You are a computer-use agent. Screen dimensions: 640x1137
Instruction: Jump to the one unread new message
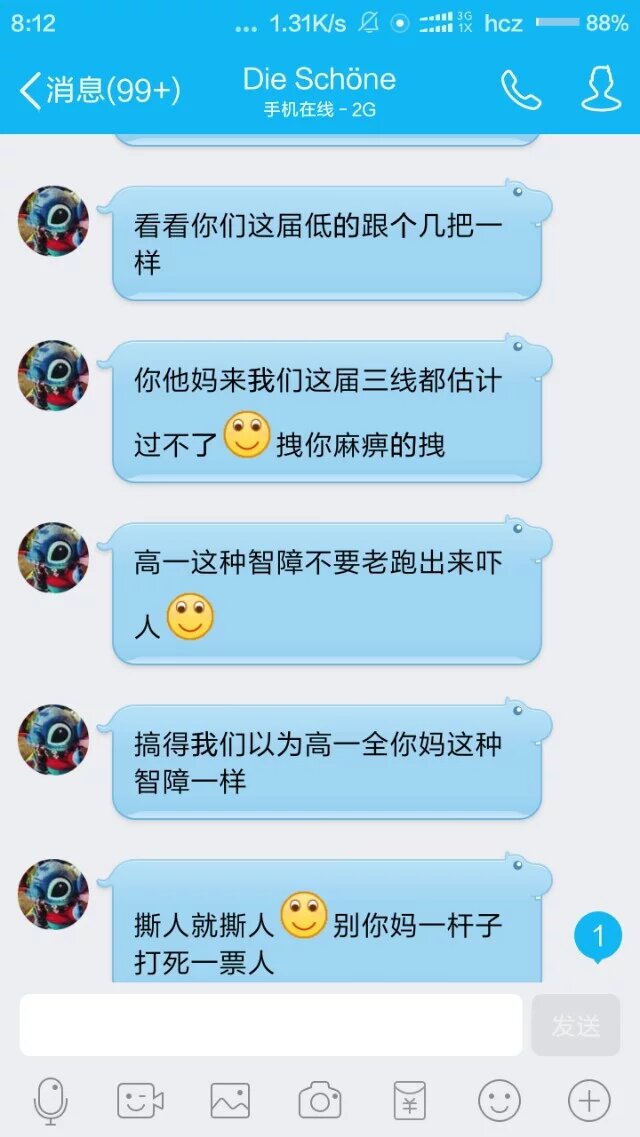(598, 938)
